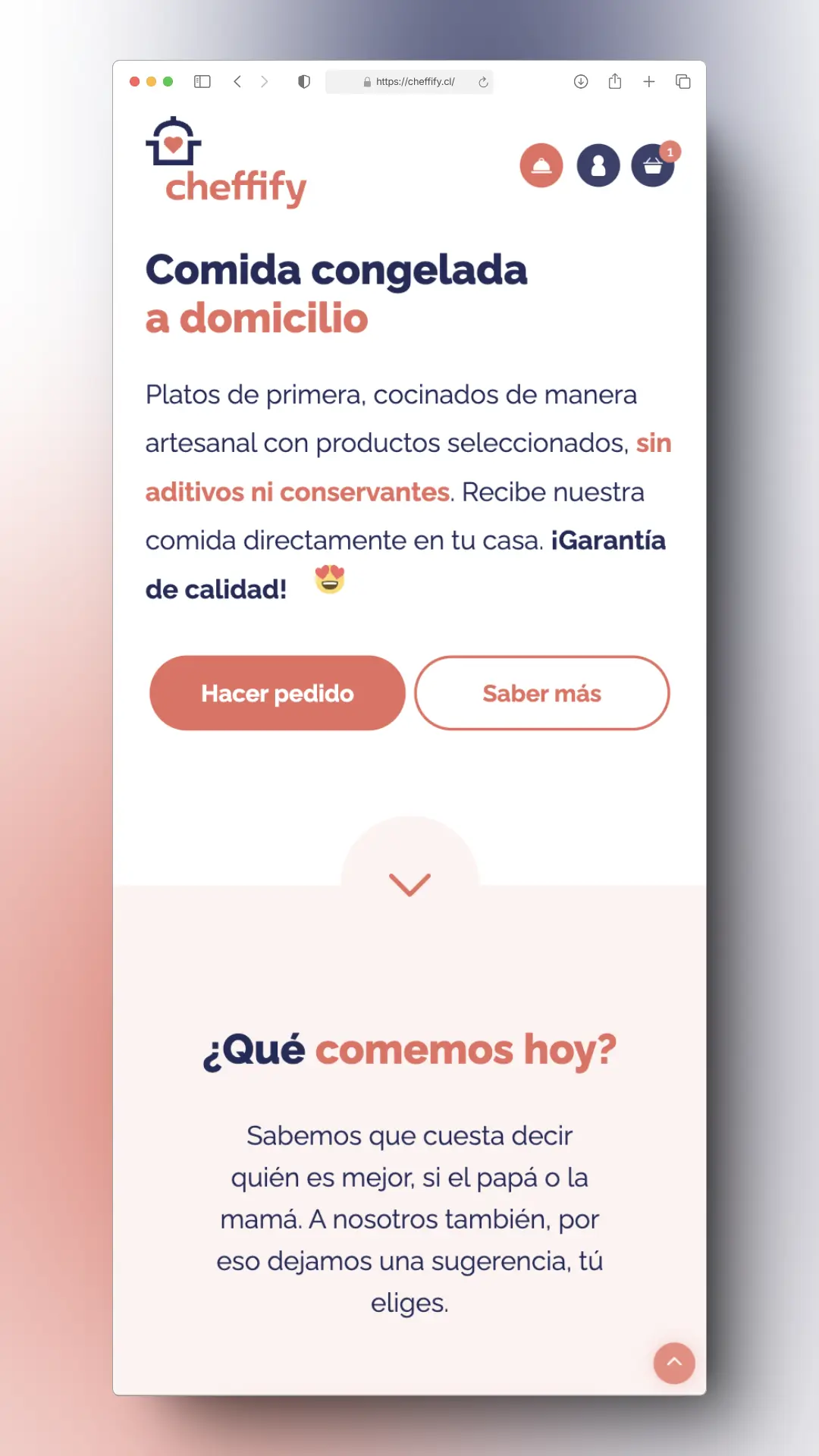
Task: Show the tab overview
Action: coord(683,82)
